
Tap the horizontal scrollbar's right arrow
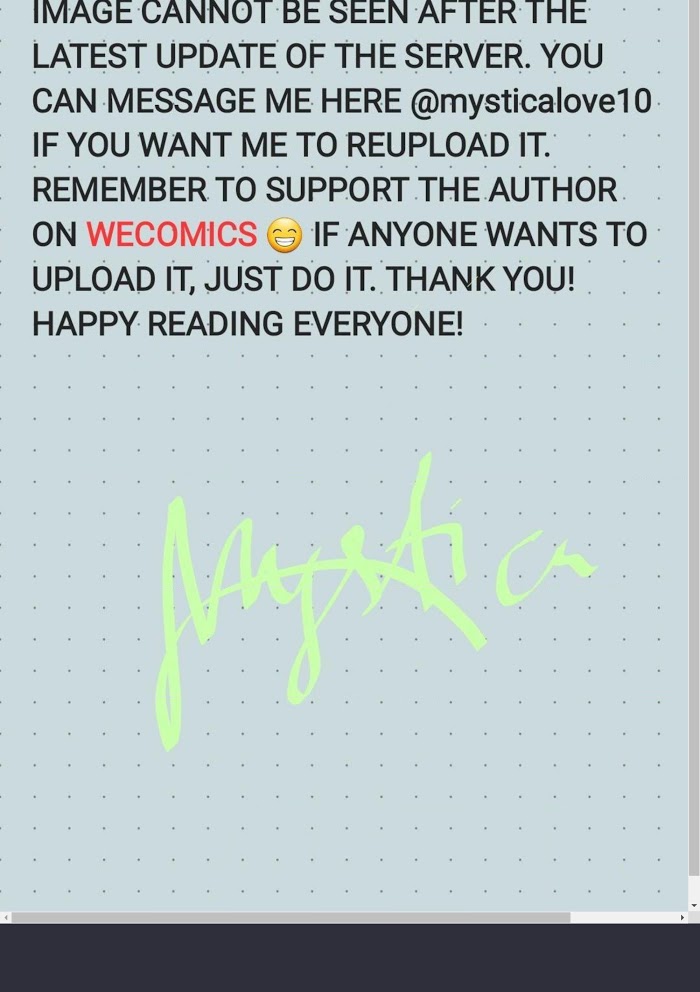click(x=683, y=917)
